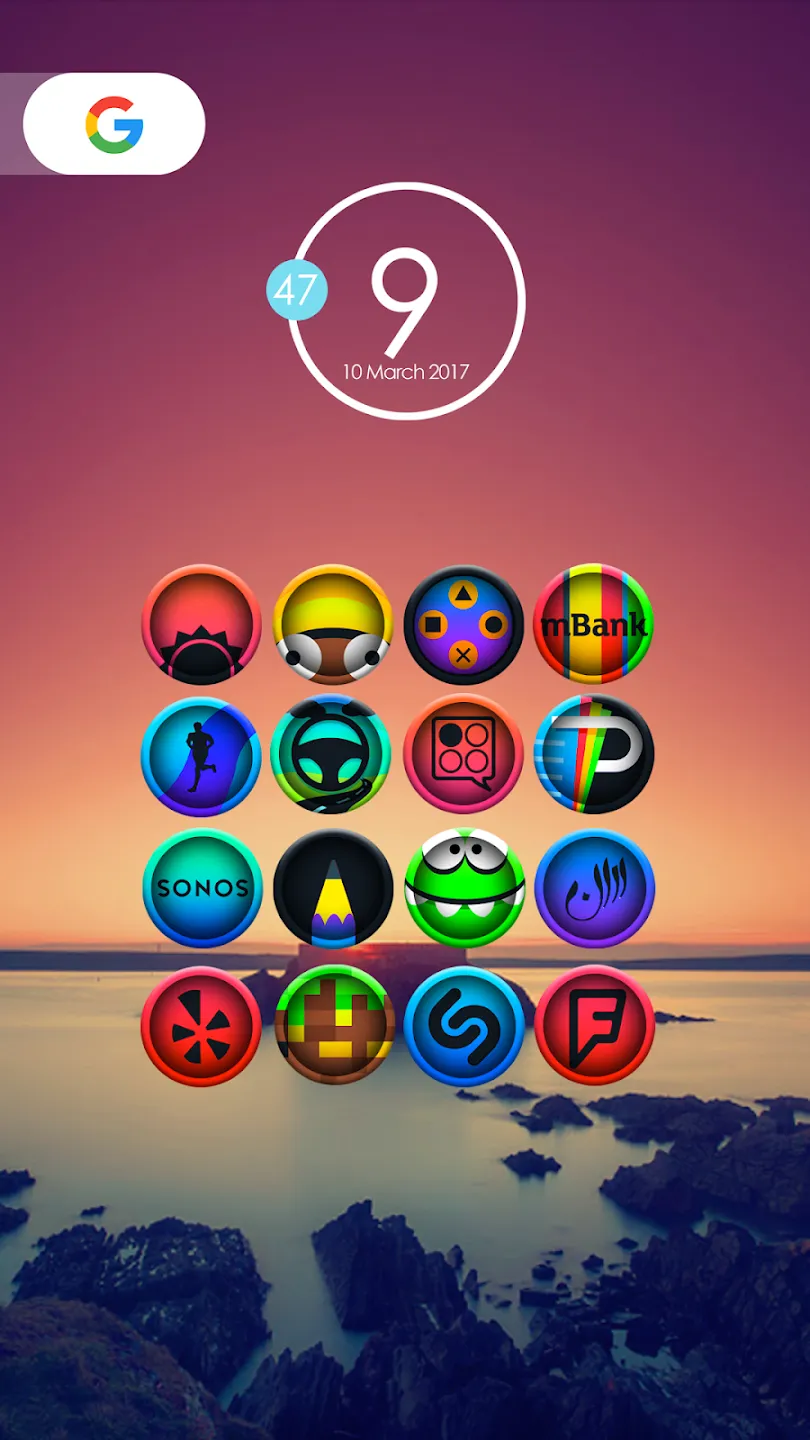Open the Arabic calligraphy app icon
Screen dimensions: 810x1440
click(593, 888)
